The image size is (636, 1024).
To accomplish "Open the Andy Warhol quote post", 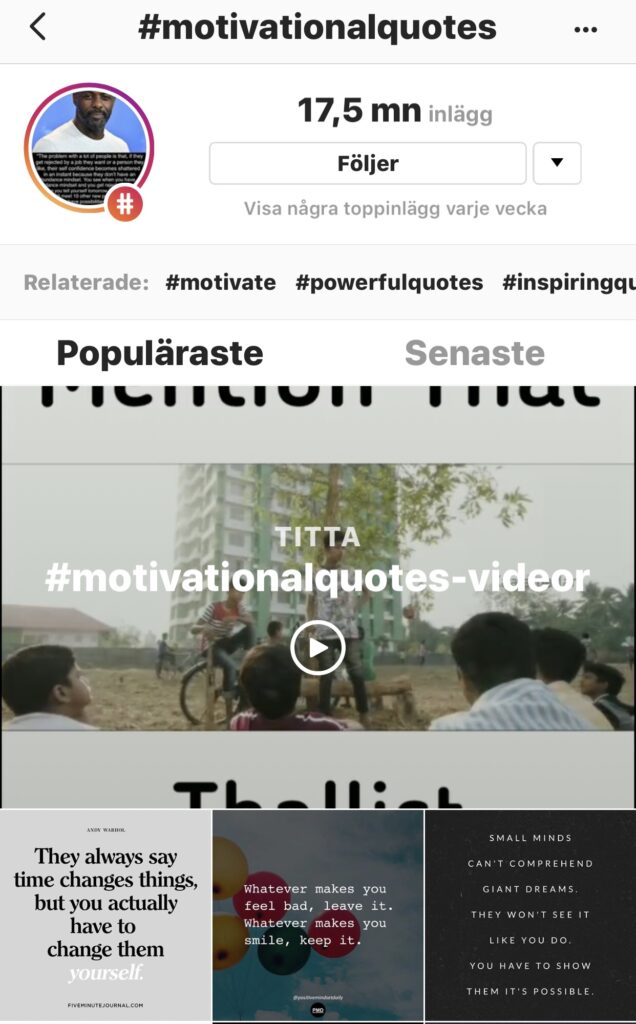I will 105,915.
